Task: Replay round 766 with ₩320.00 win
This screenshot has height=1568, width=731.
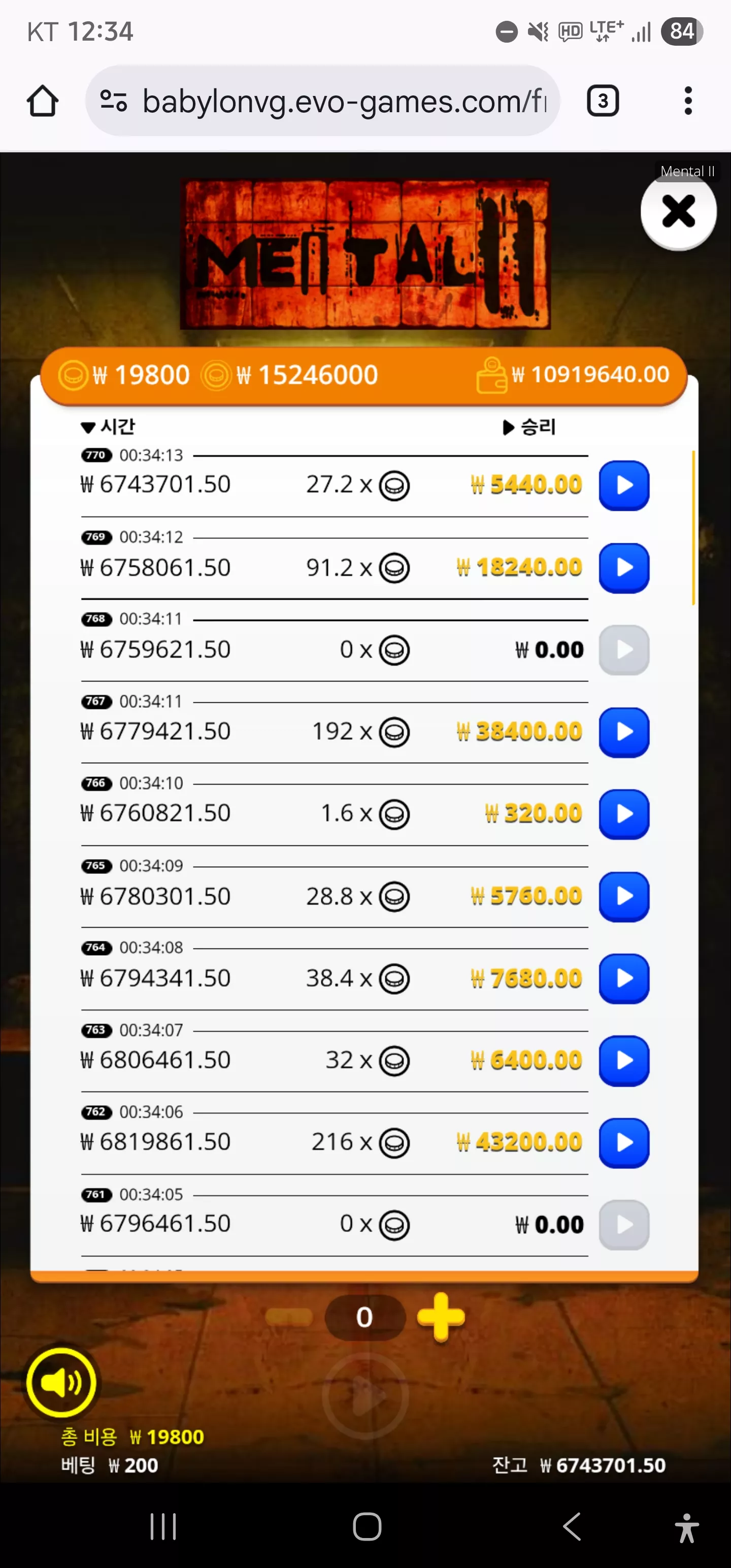Action: point(624,814)
